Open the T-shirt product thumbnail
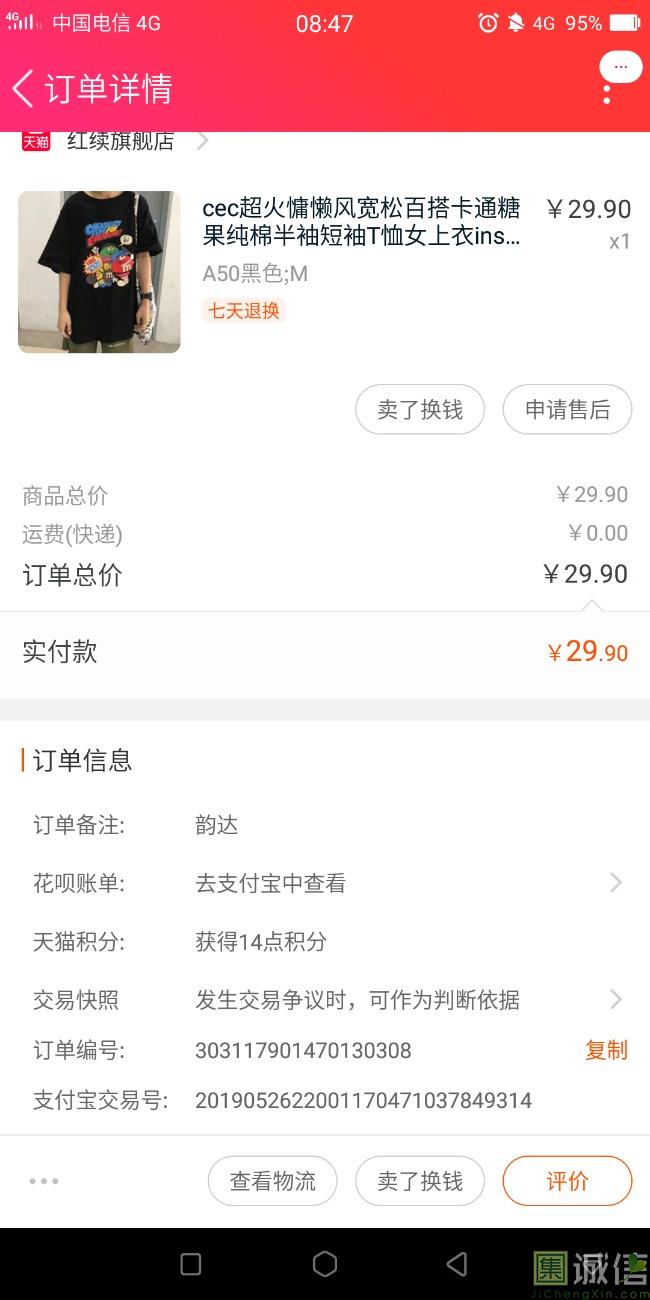Viewport: 650px width, 1300px height. [99, 272]
